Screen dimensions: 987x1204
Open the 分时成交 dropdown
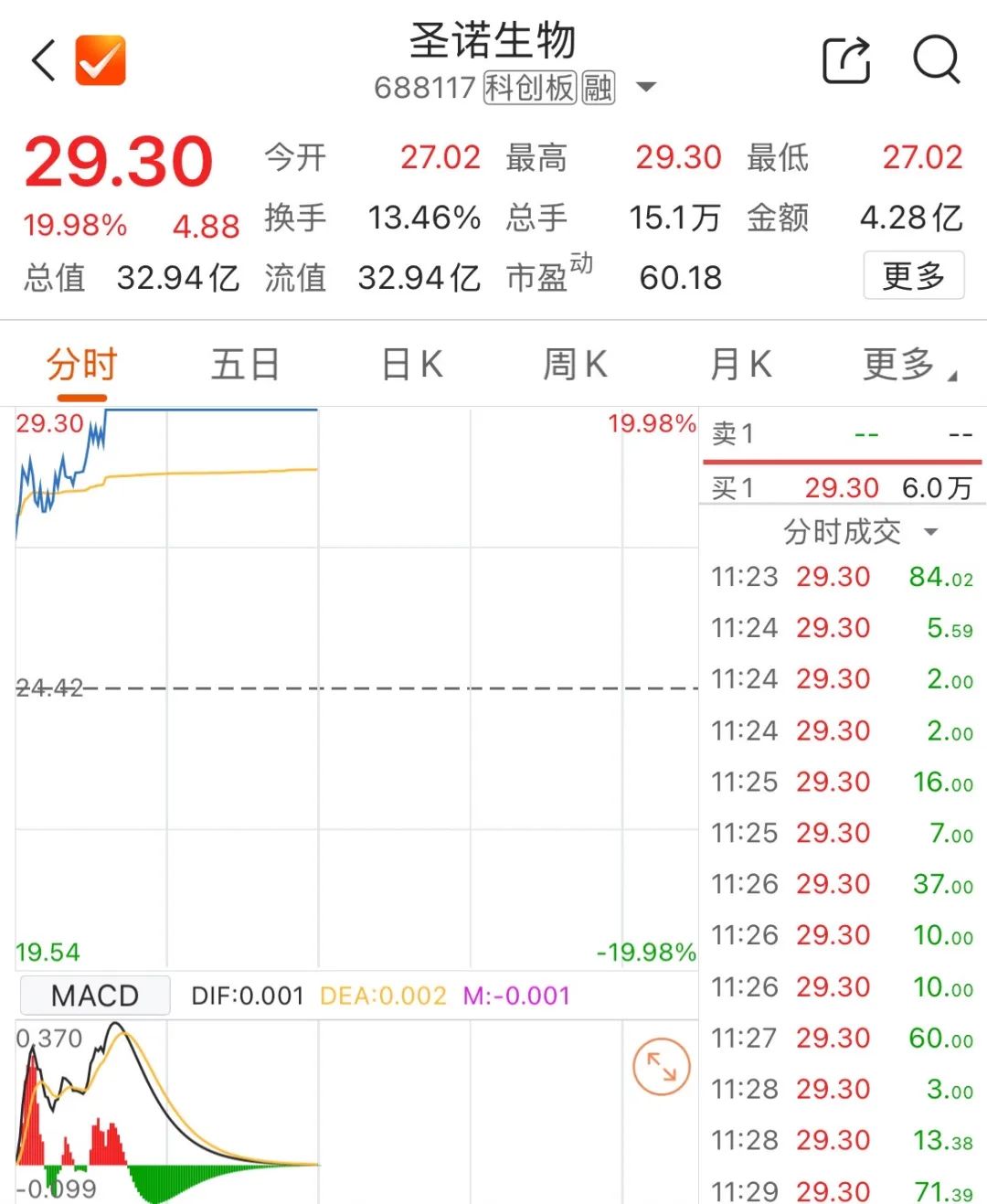pyautogui.click(x=859, y=532)
